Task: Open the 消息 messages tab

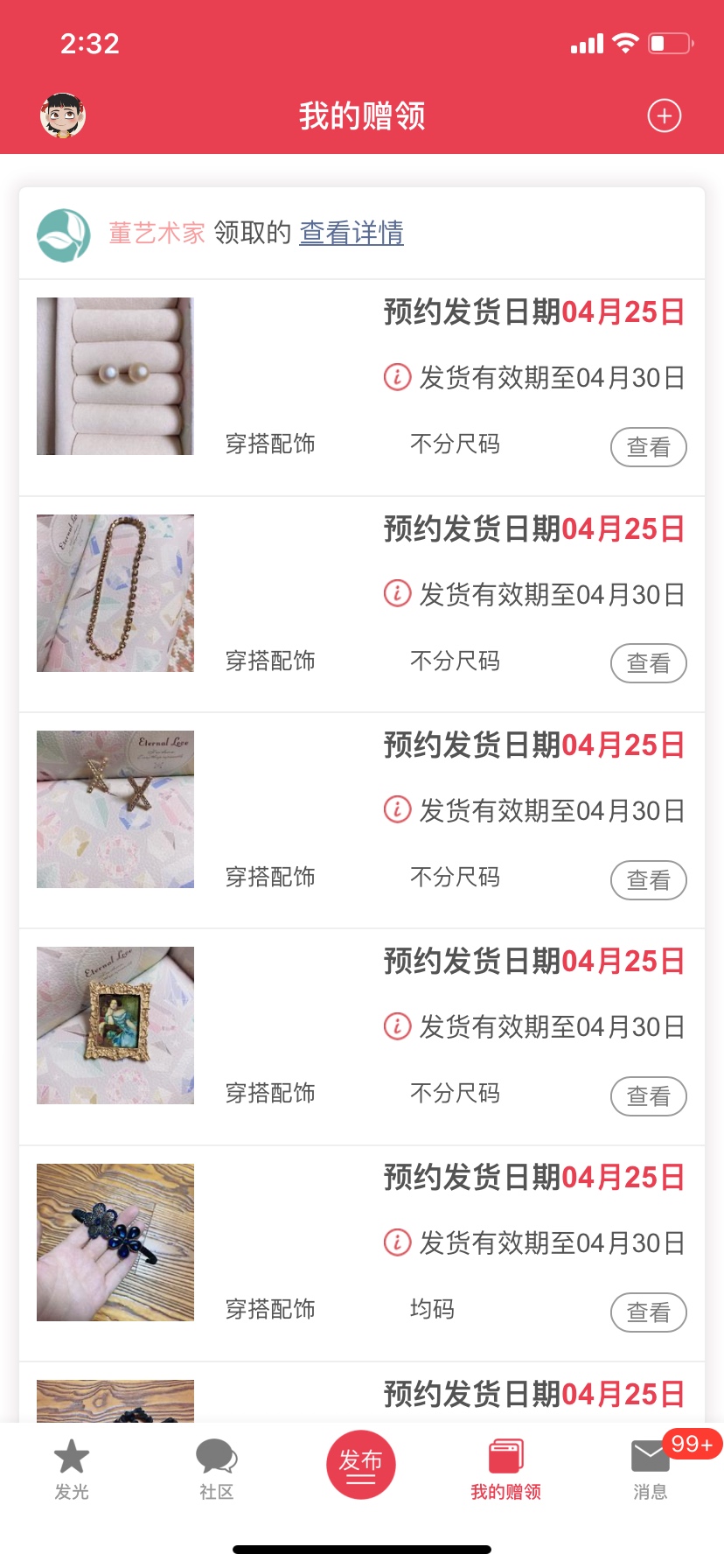Action: point(651,1470)
